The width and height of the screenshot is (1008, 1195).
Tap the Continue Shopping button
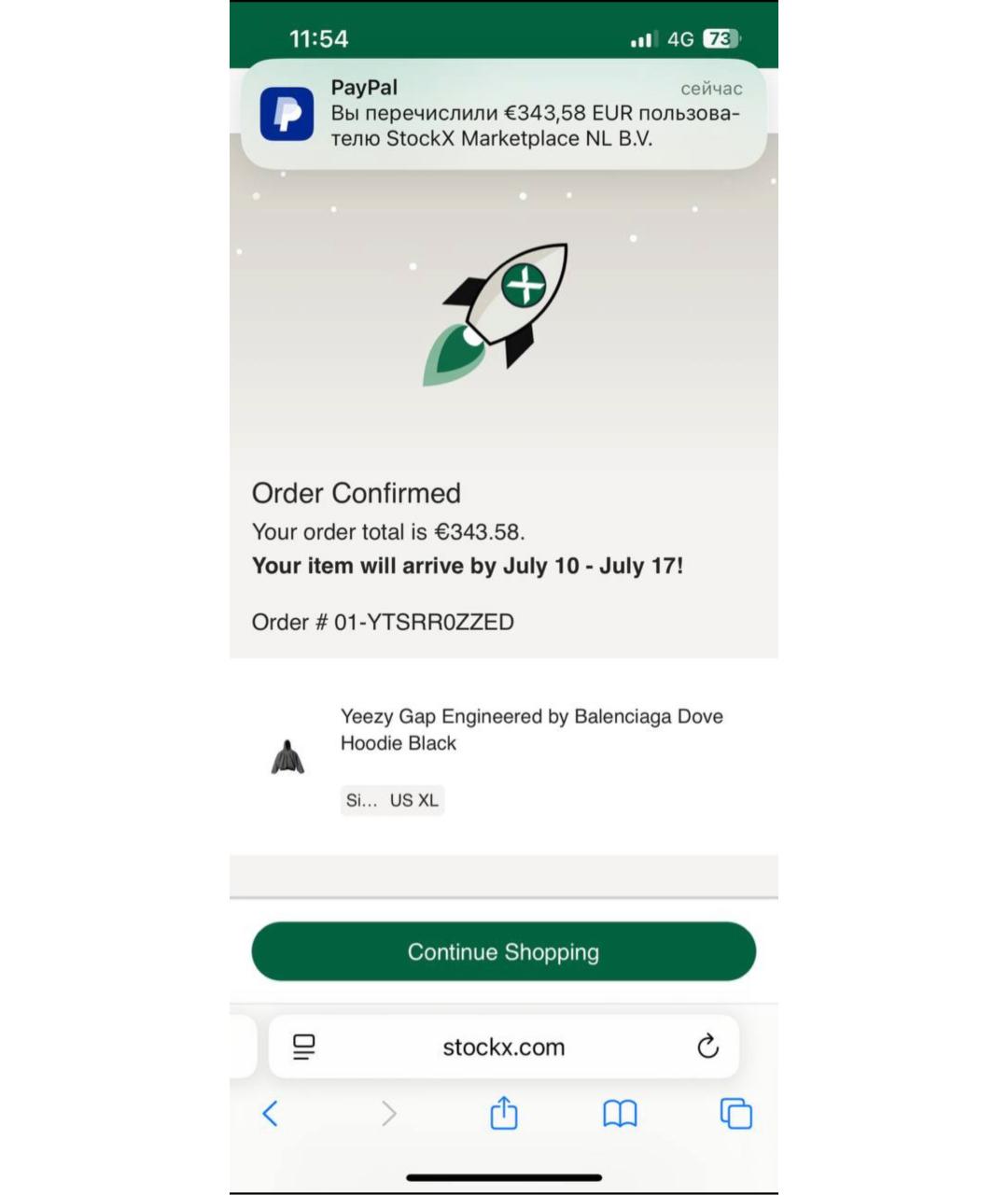tap(503, 951)
